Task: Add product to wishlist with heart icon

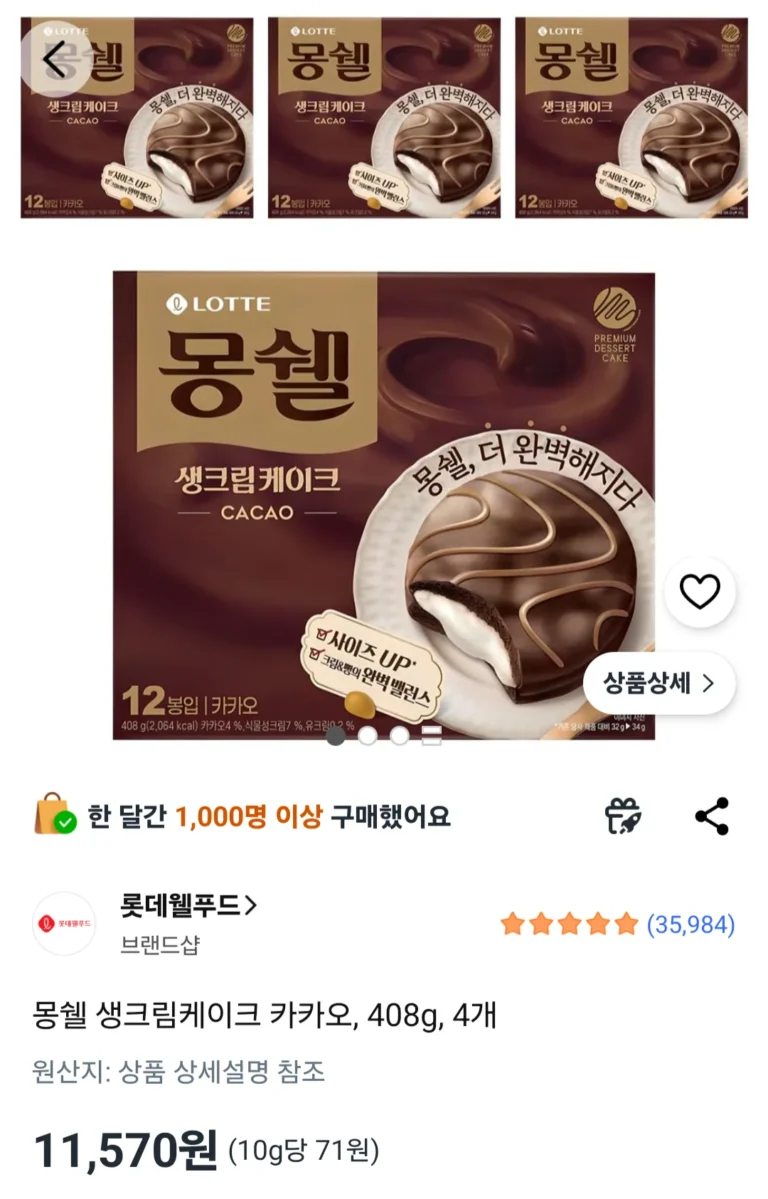Action: 699,593
